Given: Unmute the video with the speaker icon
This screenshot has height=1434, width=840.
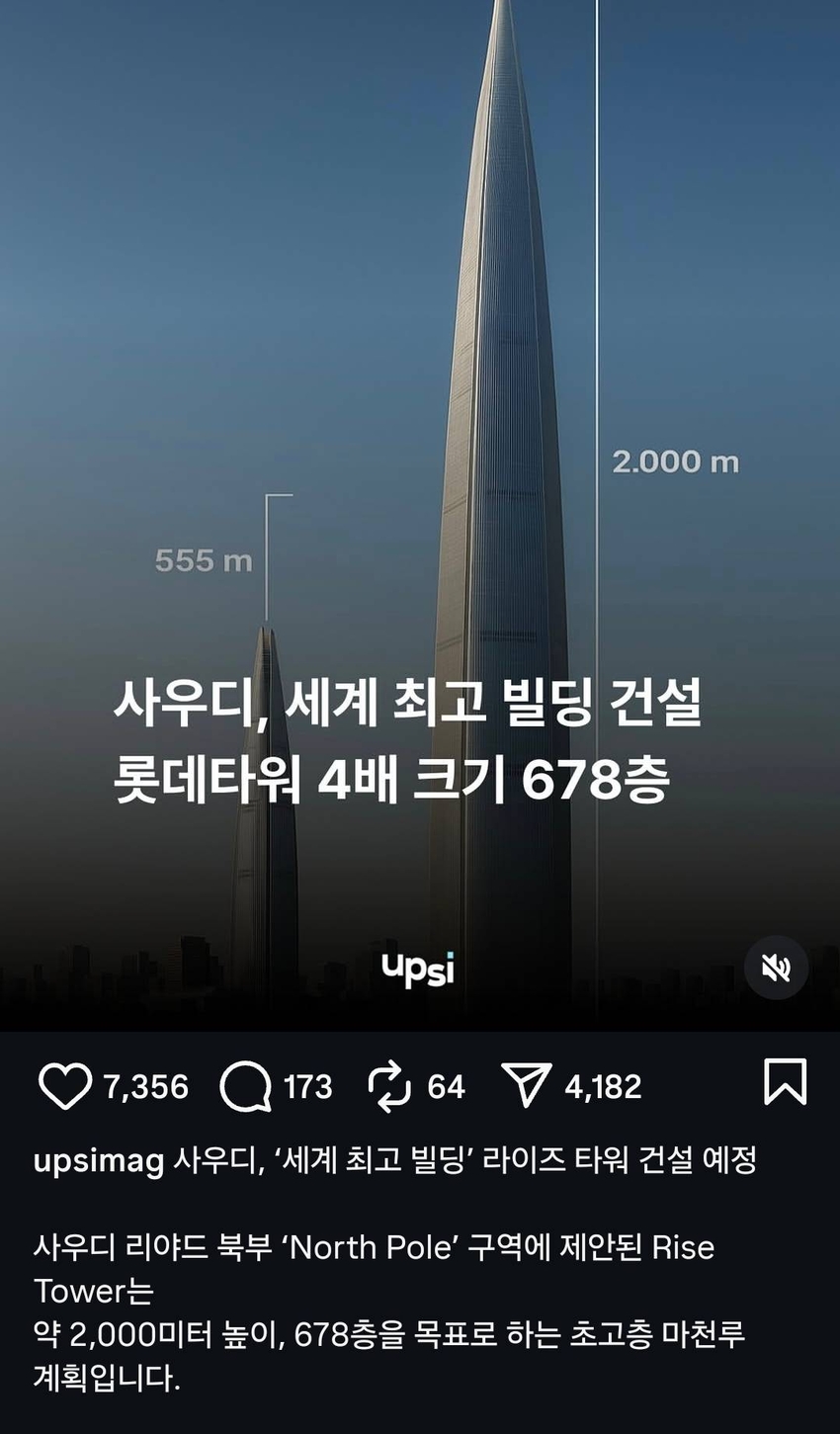Looking at the screenshot, I should (x=776, y=968).
